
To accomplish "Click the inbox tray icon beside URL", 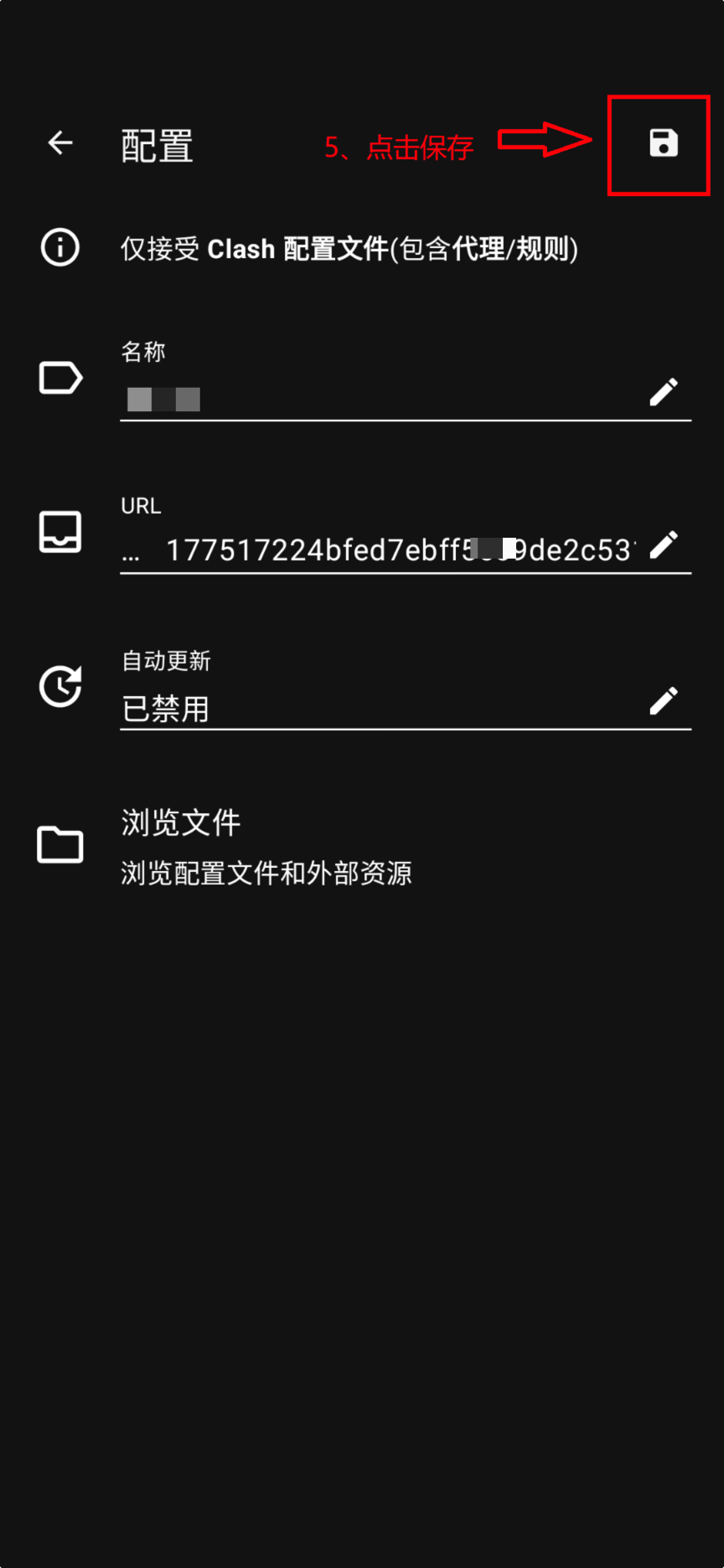I will coord(59,529).
